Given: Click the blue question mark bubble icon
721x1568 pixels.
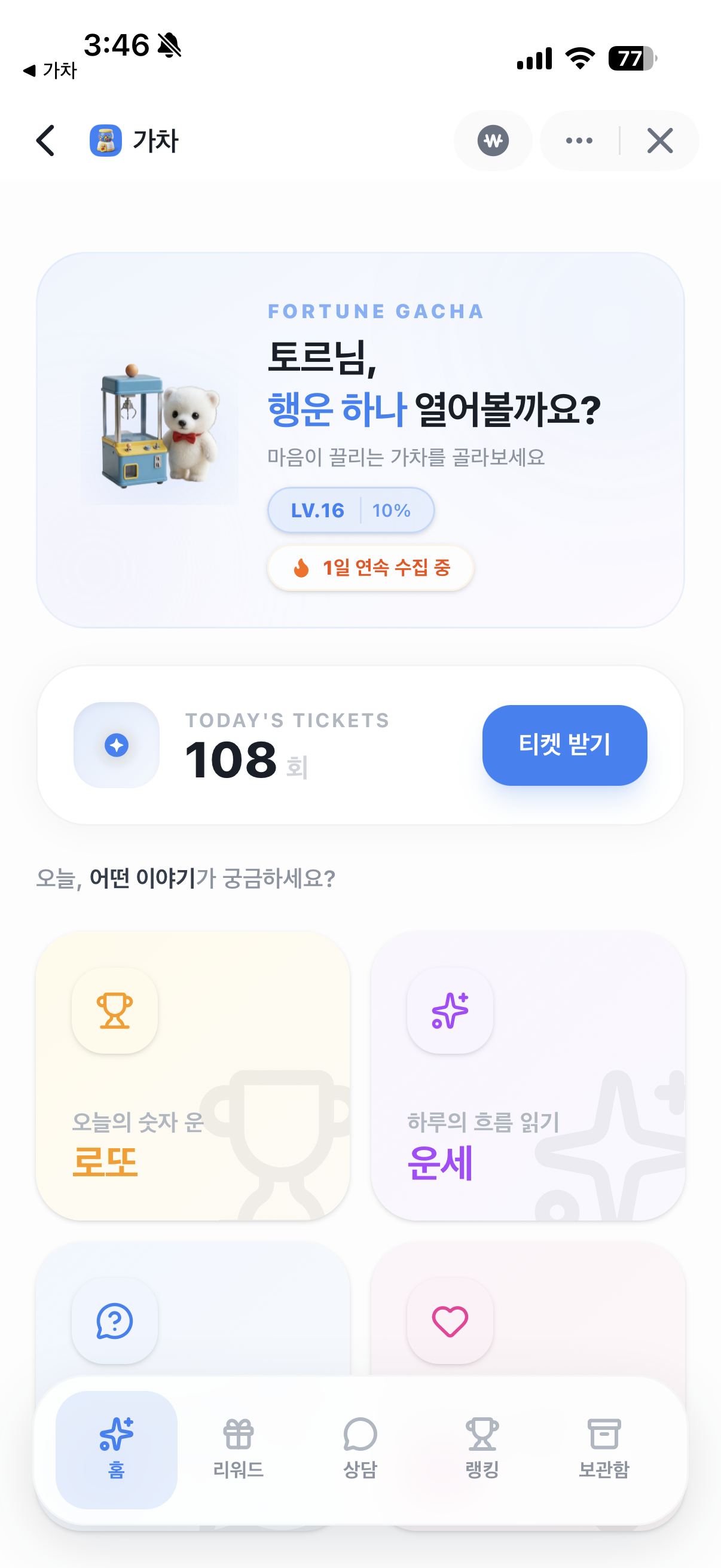Looking at the screenshot, I should pos(114,1321).
